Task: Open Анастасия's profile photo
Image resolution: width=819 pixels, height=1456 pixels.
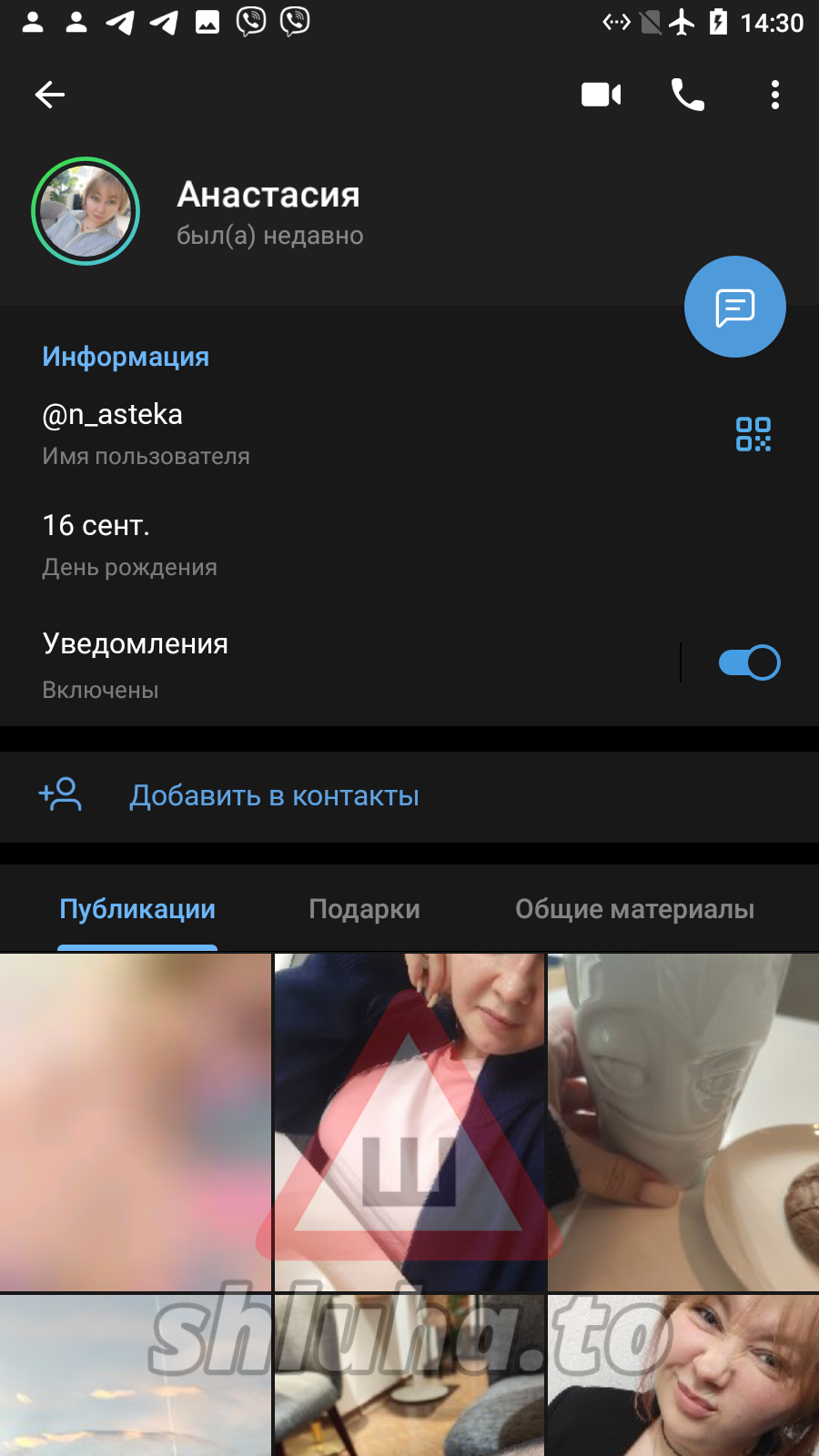Action: pyautogui.click(x=86, y=211)
